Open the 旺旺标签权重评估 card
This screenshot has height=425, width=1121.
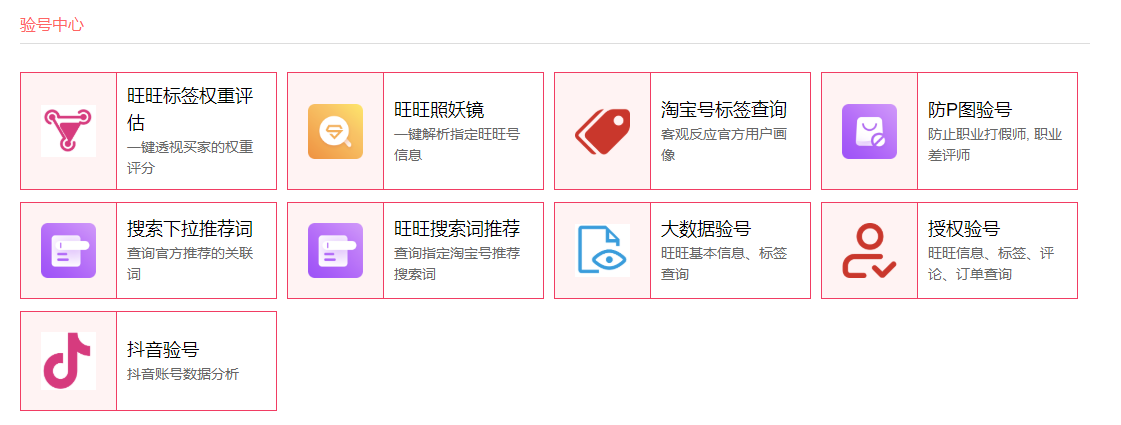coord(148,131)
